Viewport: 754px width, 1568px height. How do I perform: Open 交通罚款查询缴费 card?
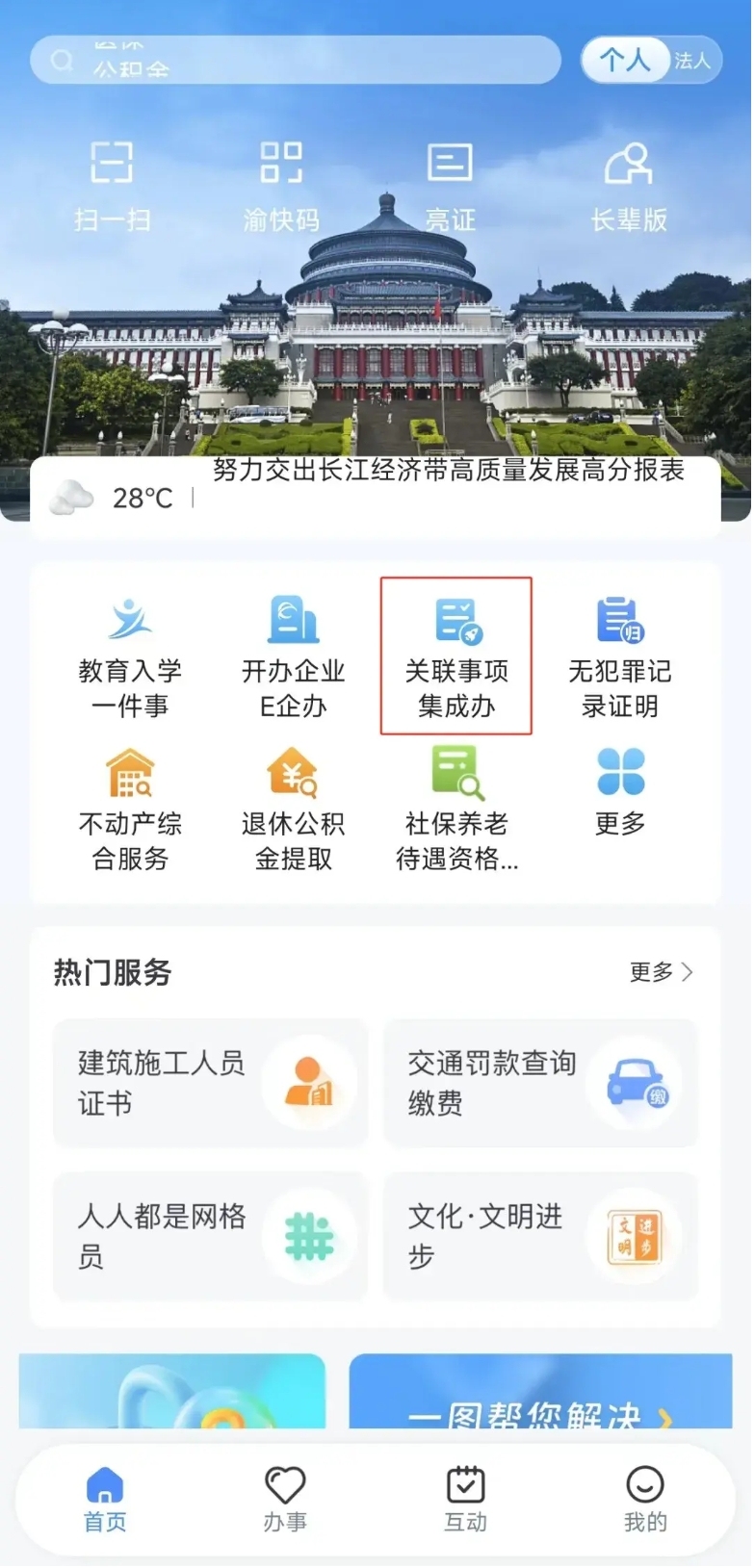(x=540, y=1084)
